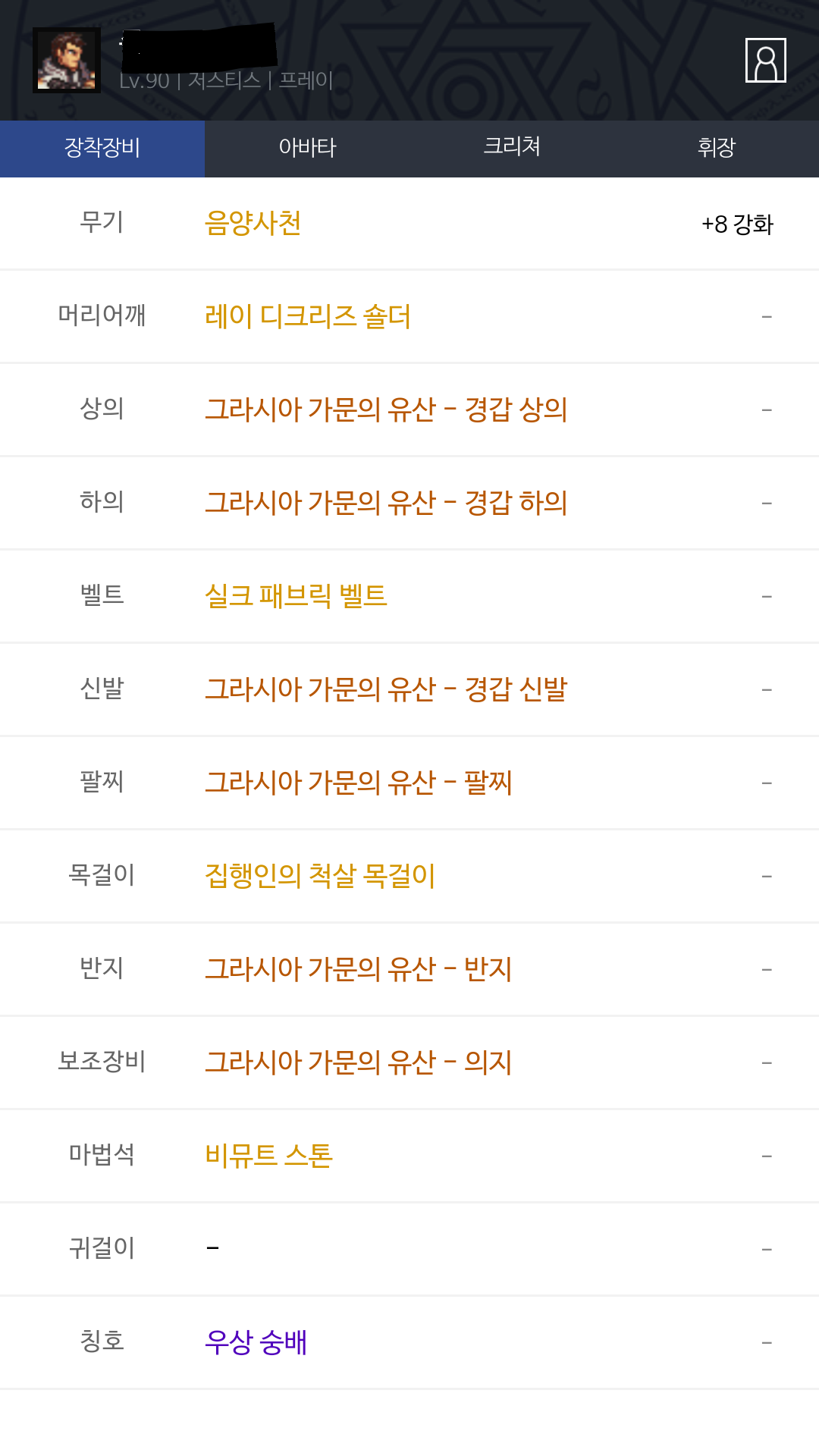Switch to the 휘장 tab
Image resolution: width=819 pixels, height=1456 pixels.
[717, 149]
